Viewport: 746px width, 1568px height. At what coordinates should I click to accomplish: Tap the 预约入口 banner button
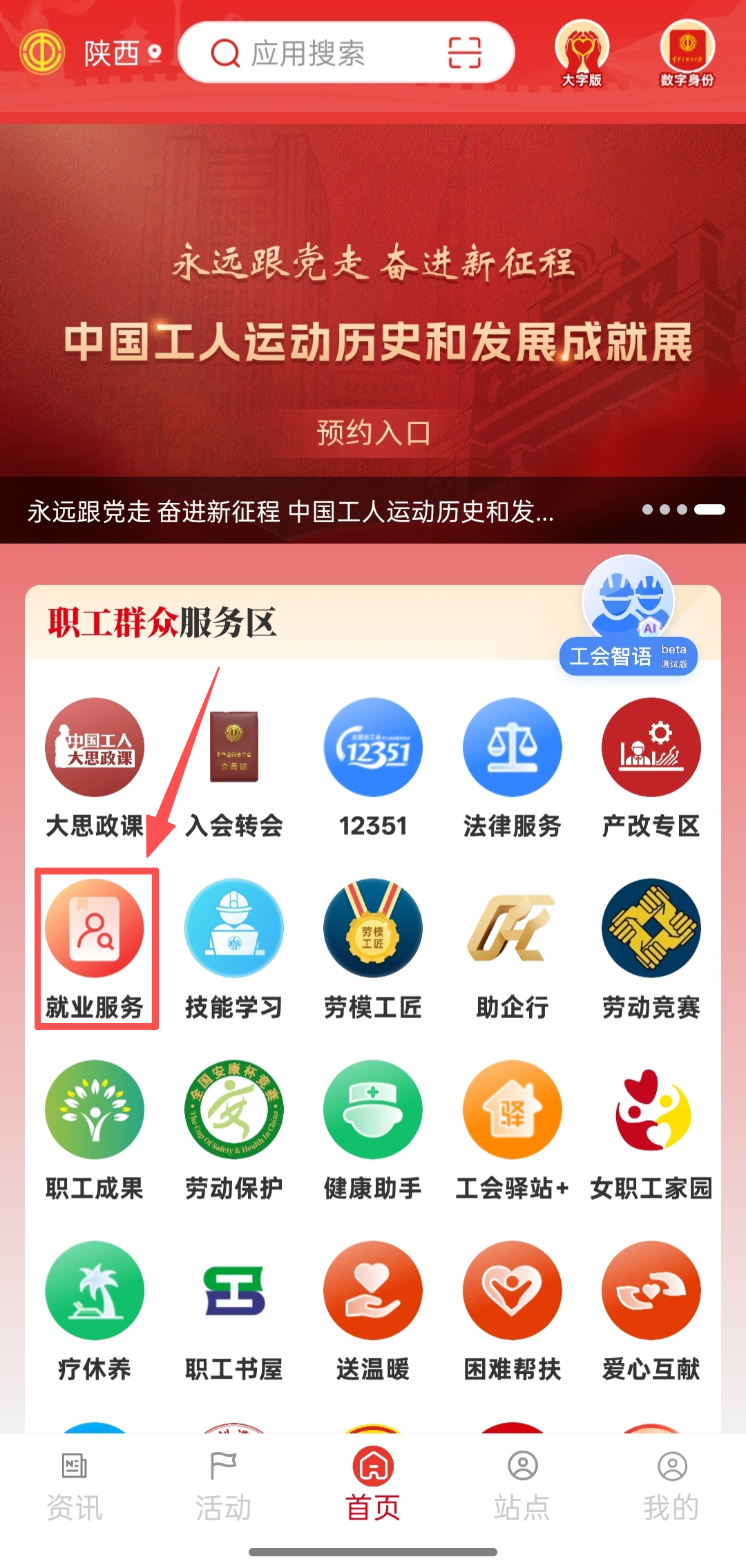pyautogui.click(x=373, y=433)
